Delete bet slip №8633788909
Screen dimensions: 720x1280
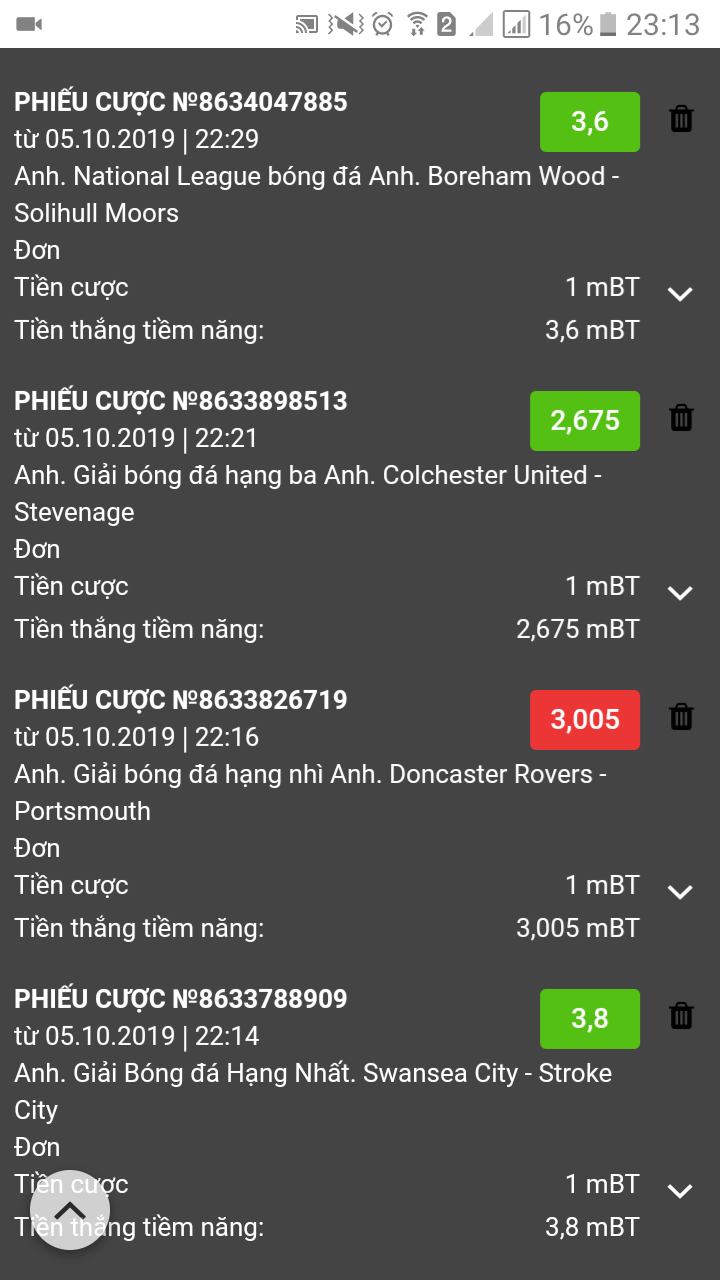tap(681, 1015)
